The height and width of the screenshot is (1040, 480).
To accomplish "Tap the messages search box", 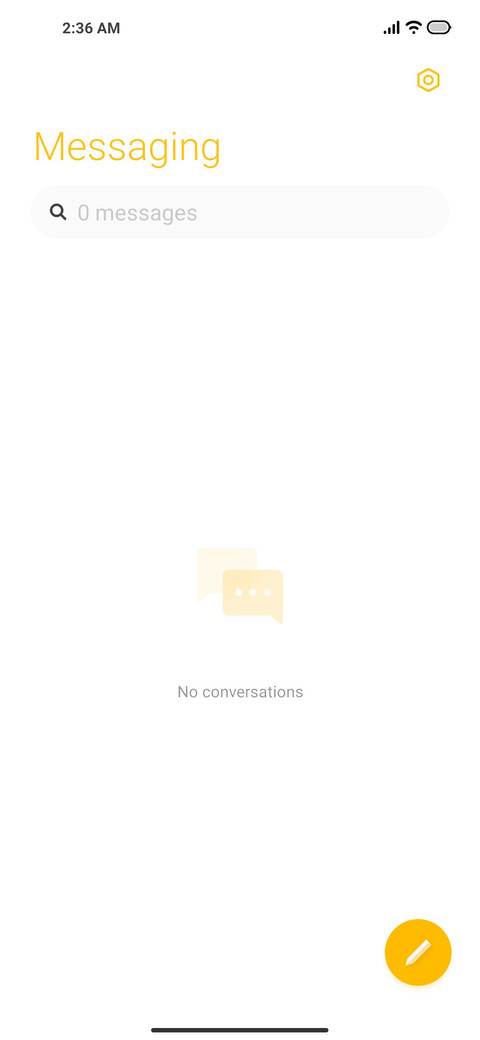I will click(240, 212).
